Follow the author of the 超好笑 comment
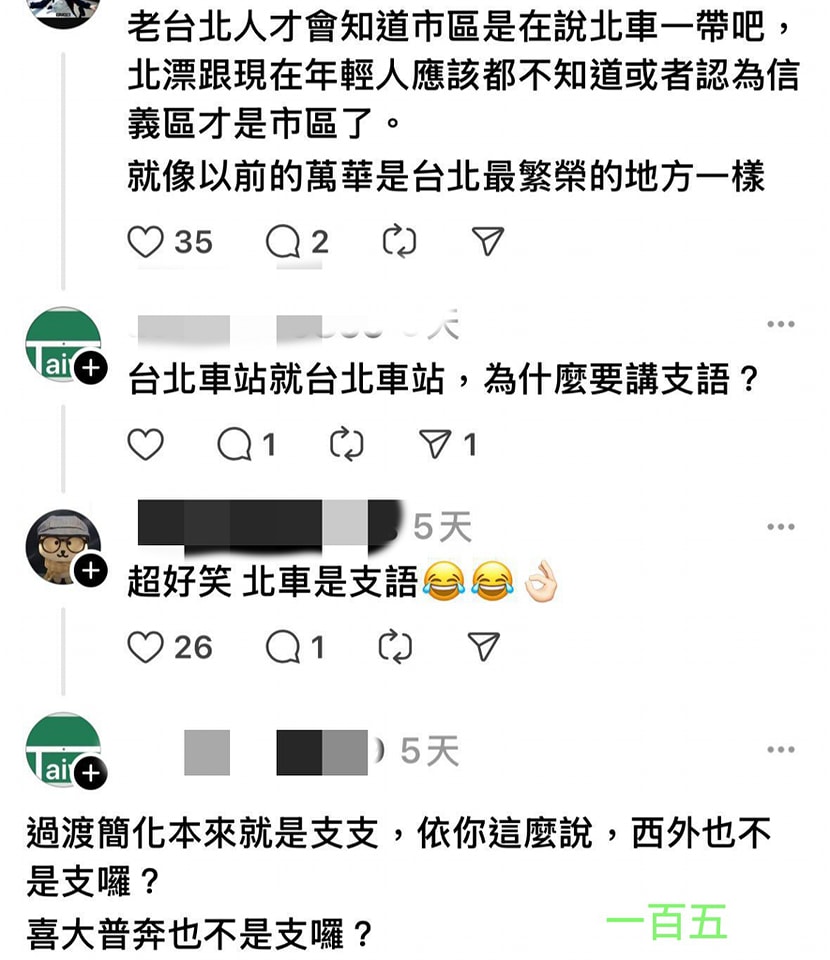Viewport: 830px width, 960px height. point(90,571)
